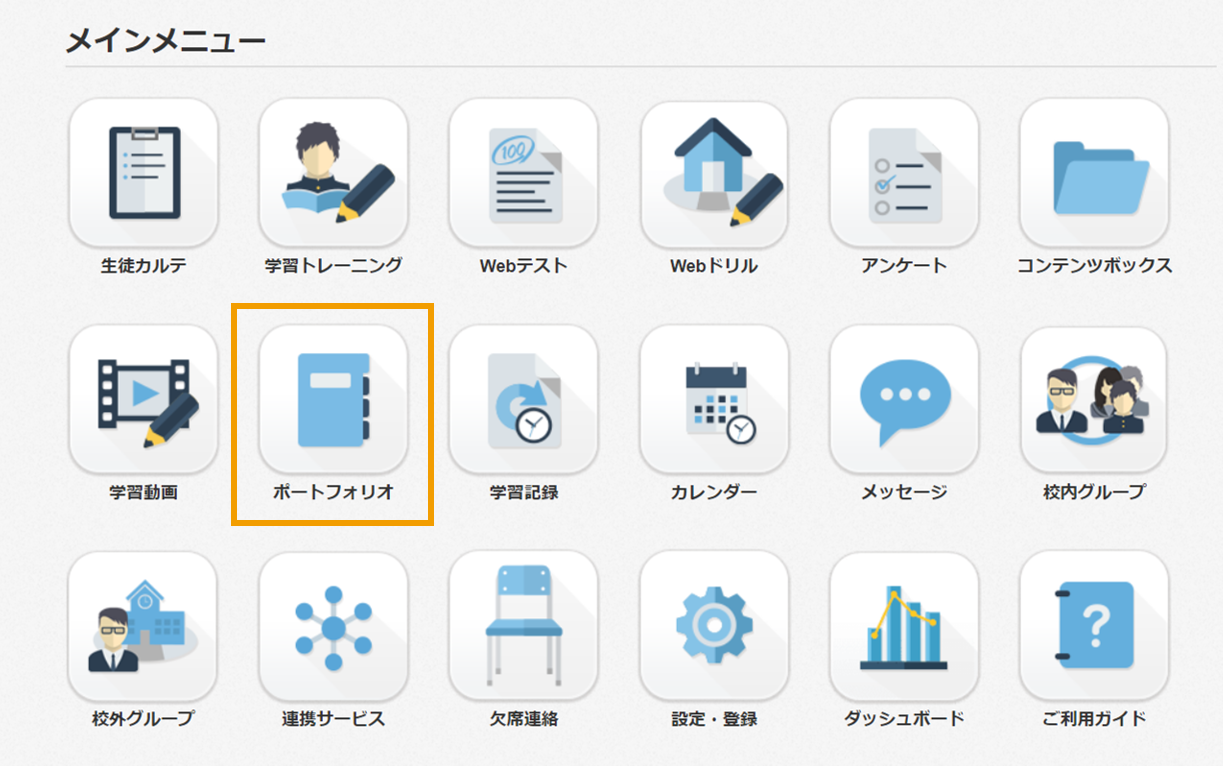Image resolution: width=1223 pixels, height=766 pixels.
Task: Open 生徒カルテ from the main menu
Action: click(143, 173)
